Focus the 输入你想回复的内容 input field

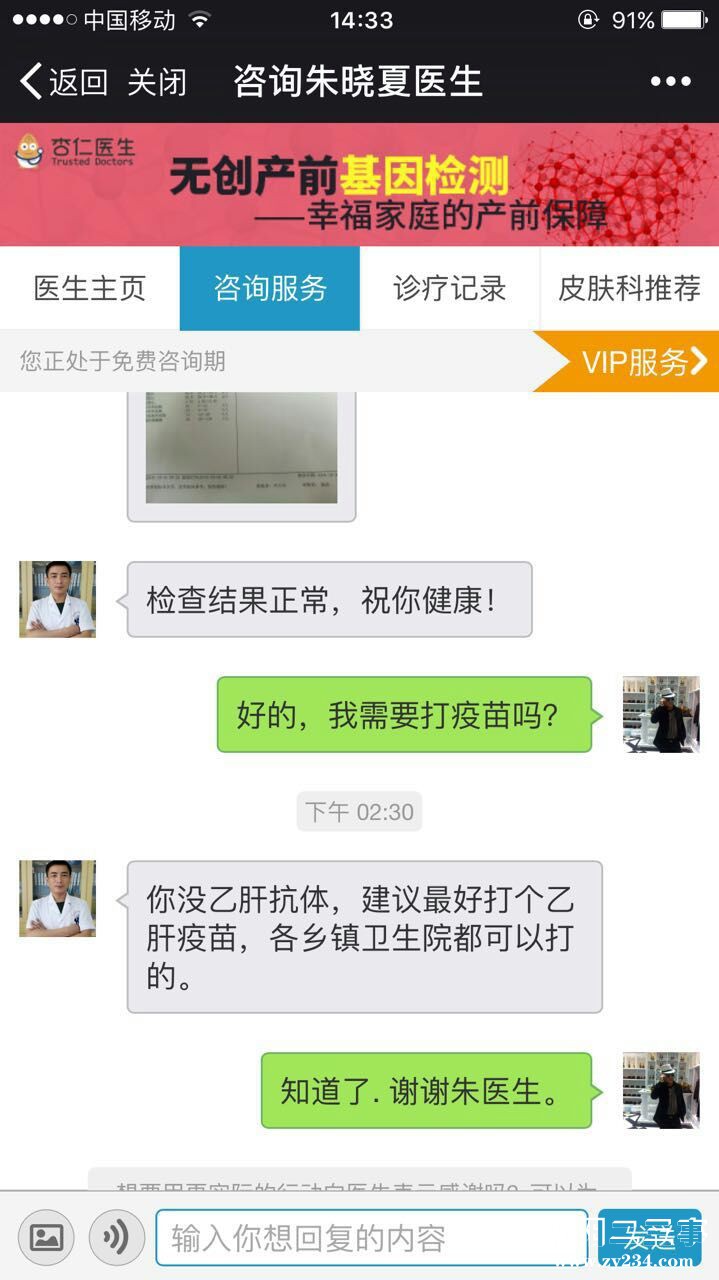coord(370,1238)
